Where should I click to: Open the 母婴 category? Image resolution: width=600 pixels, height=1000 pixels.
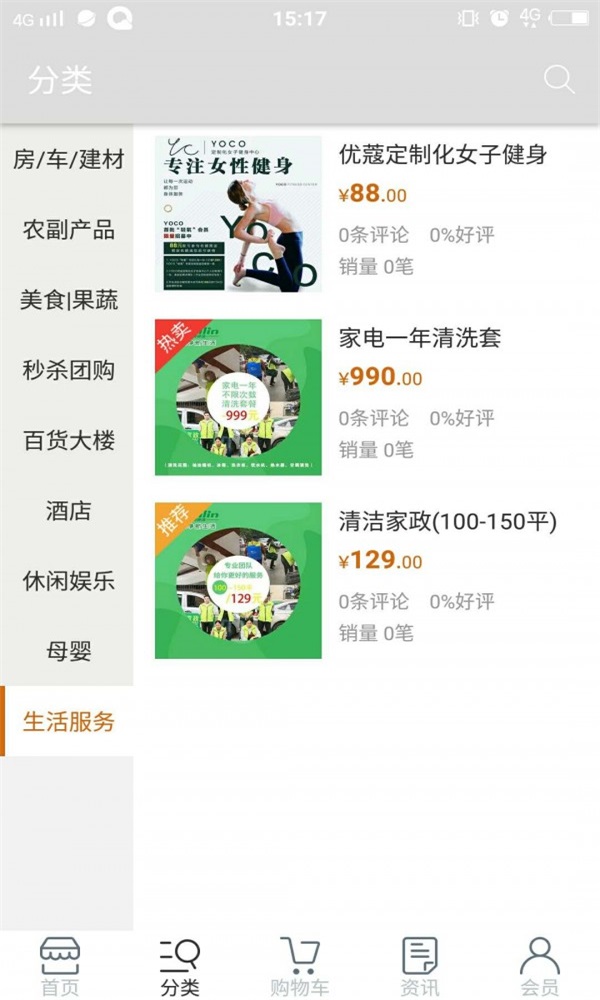coord(68,652)
